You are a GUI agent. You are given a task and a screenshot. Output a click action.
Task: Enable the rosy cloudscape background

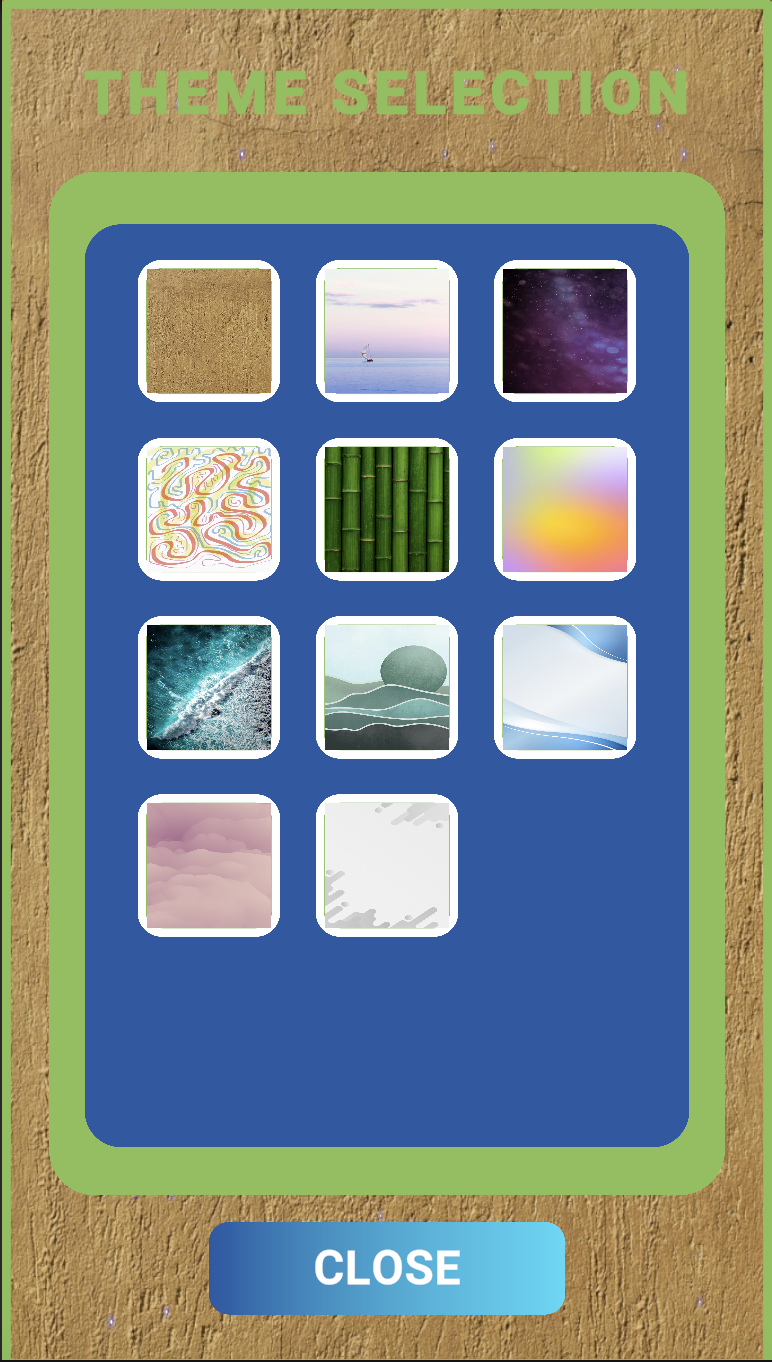pos(209,865)
